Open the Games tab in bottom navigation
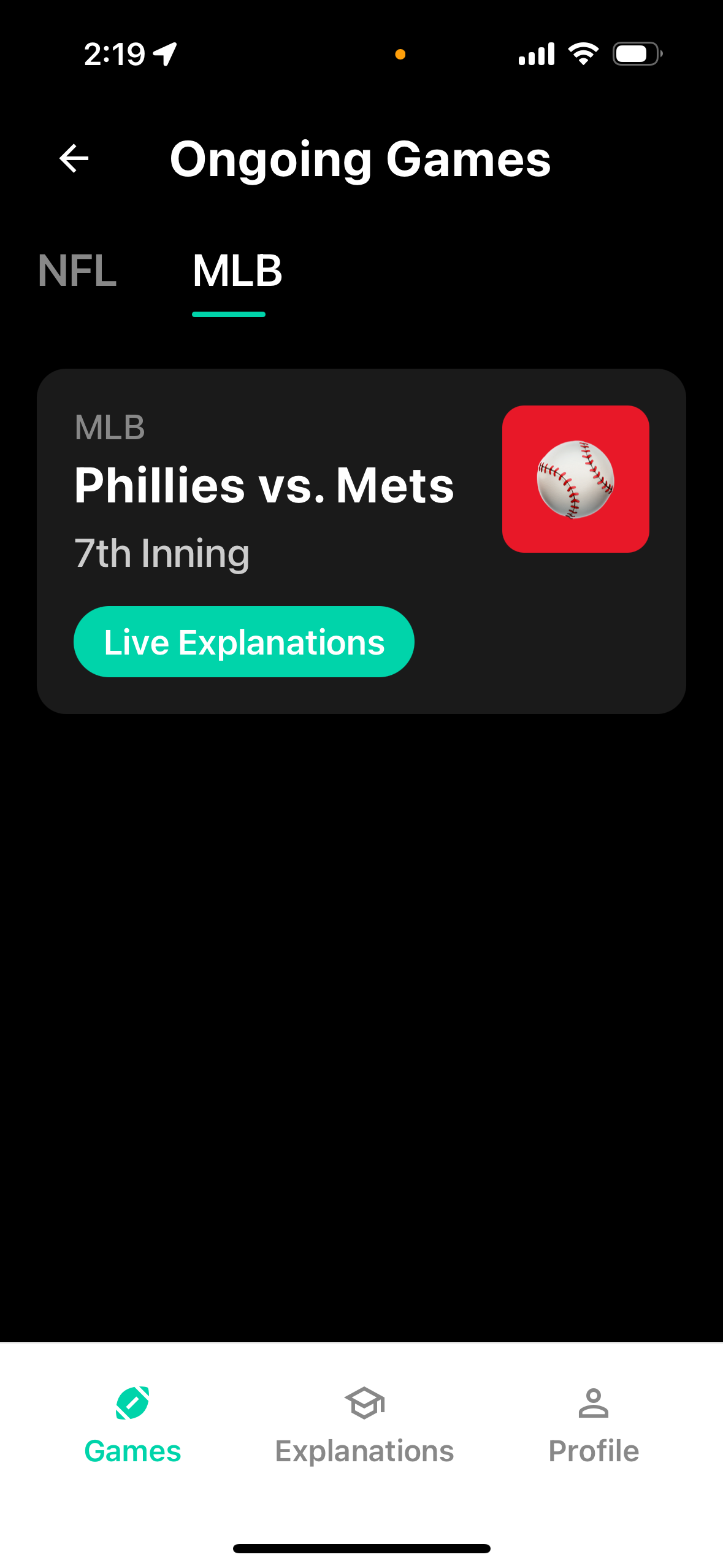This screenshot has height=1568, width=723. pyautogui.click(x=132, y=1424)
